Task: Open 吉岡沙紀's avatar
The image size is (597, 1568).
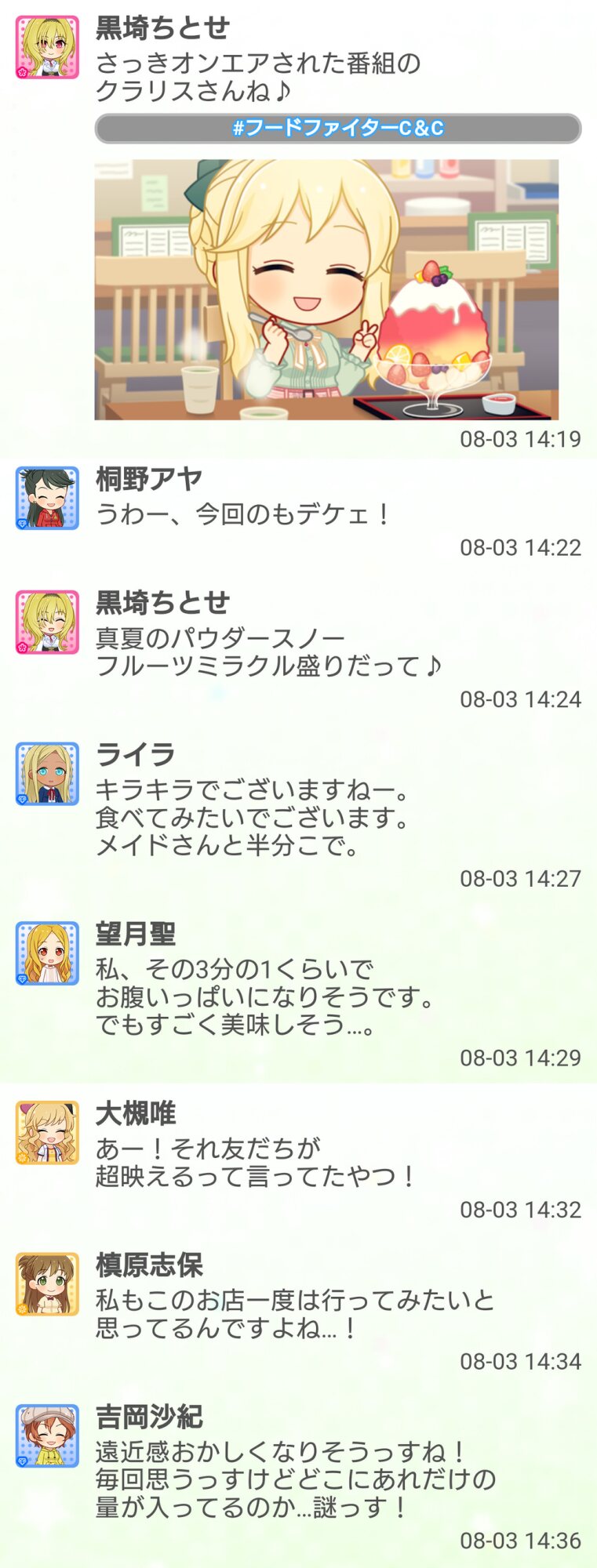Action: [47, 1436]
